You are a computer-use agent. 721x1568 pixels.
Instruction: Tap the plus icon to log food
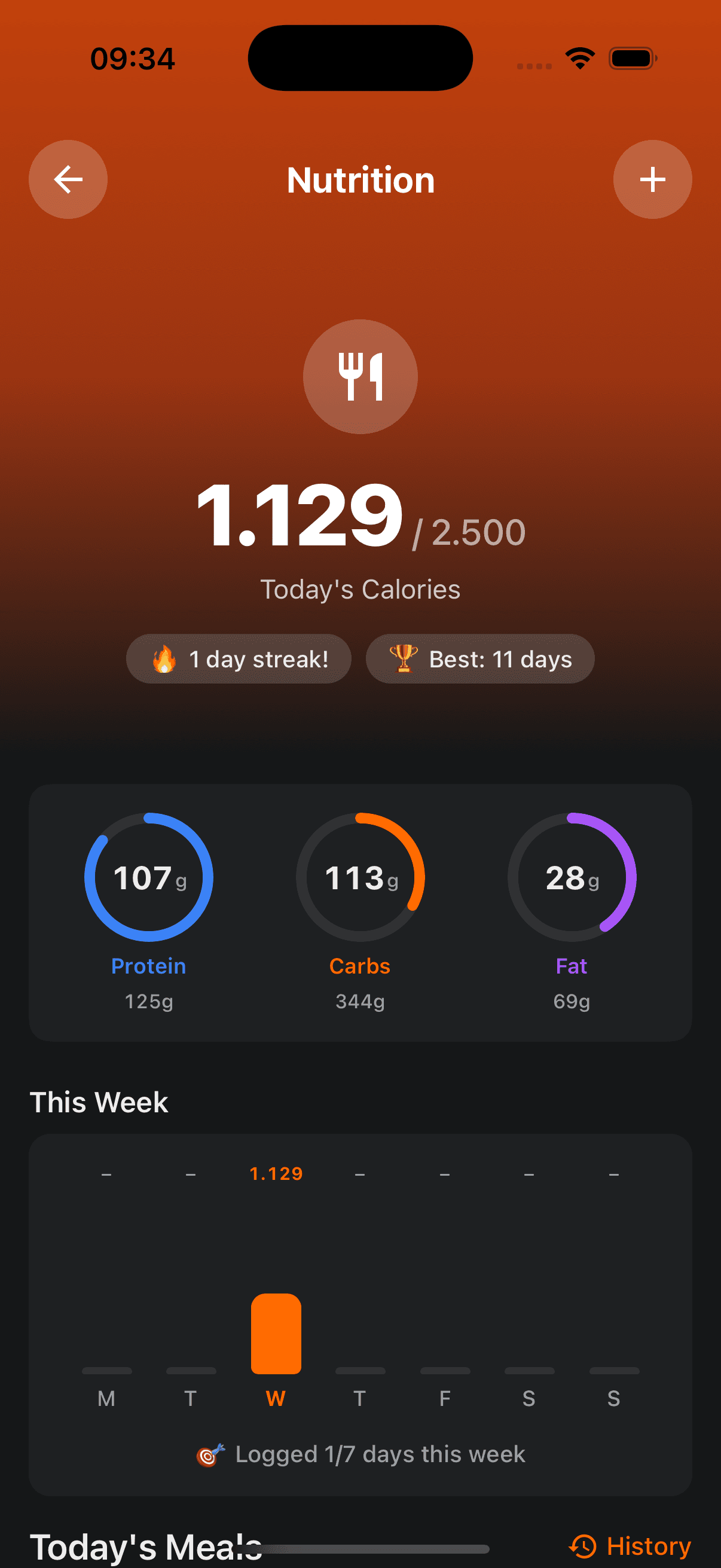652,179
